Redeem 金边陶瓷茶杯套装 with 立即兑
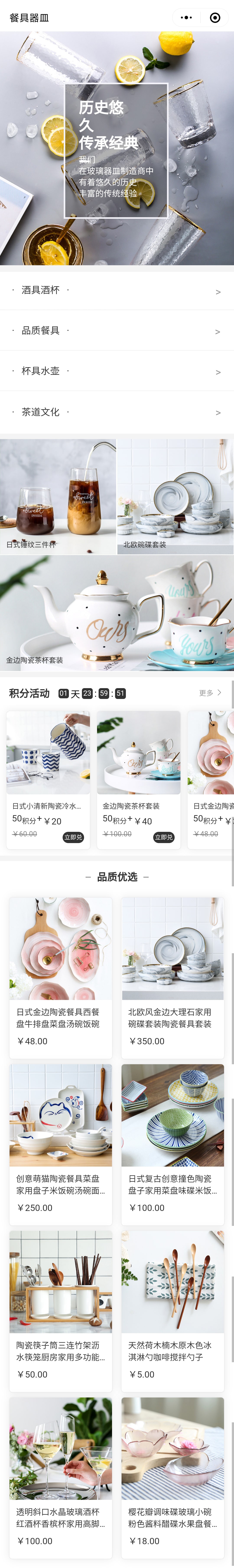This screenshot has height=1568, width=234. pos(163,837)
